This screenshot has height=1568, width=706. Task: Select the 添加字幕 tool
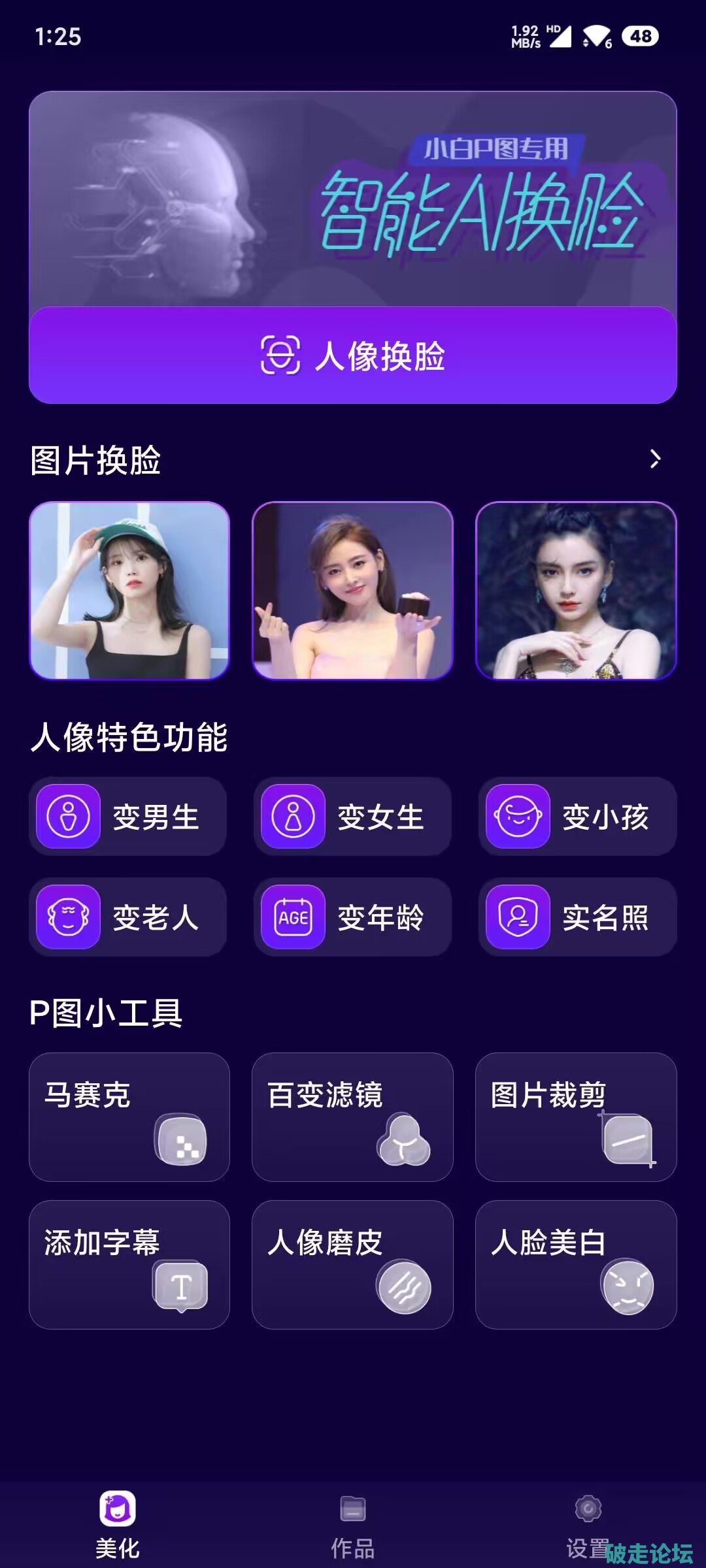click(129, 1264)
